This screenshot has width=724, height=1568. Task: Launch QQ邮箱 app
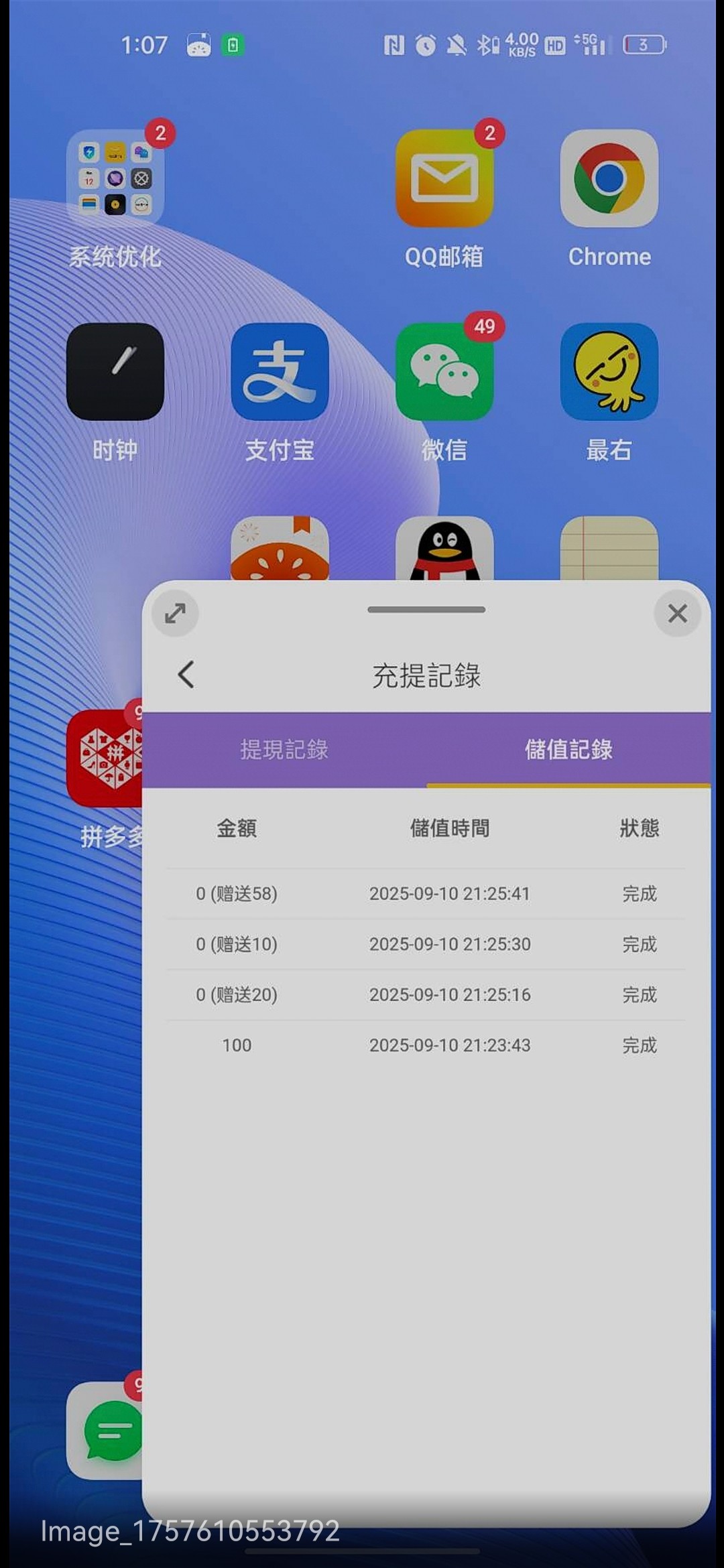click(x=444, y=178)
